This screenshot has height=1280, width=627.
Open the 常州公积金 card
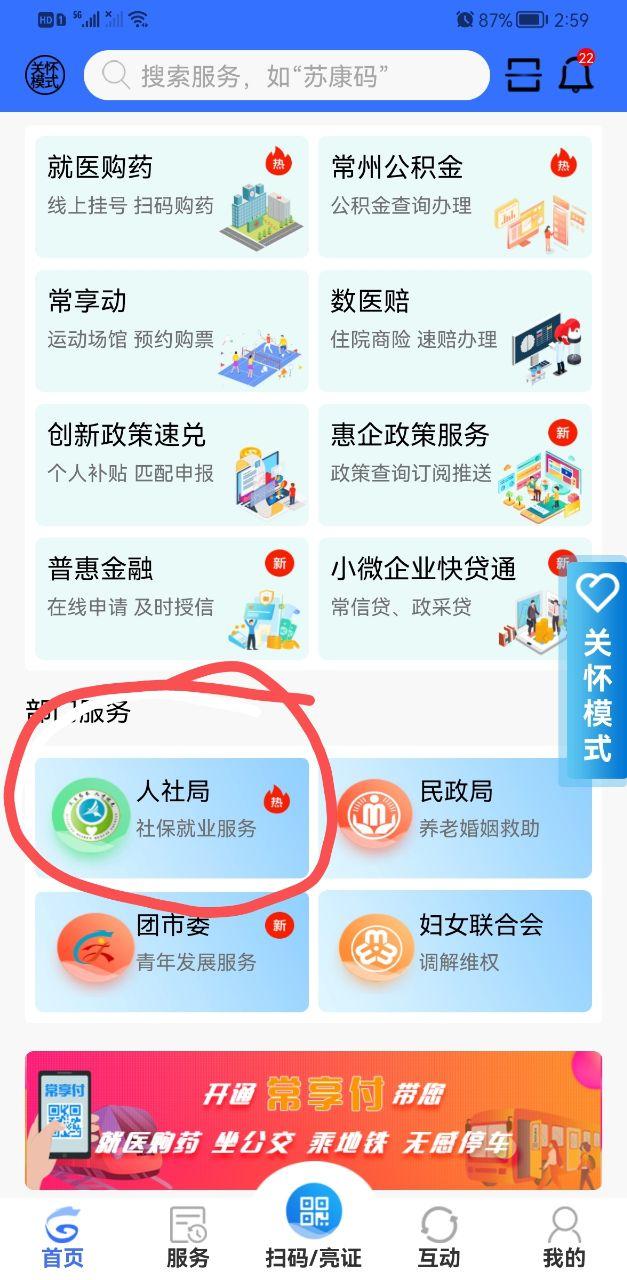pyautogui.click(x=455, y=197)
